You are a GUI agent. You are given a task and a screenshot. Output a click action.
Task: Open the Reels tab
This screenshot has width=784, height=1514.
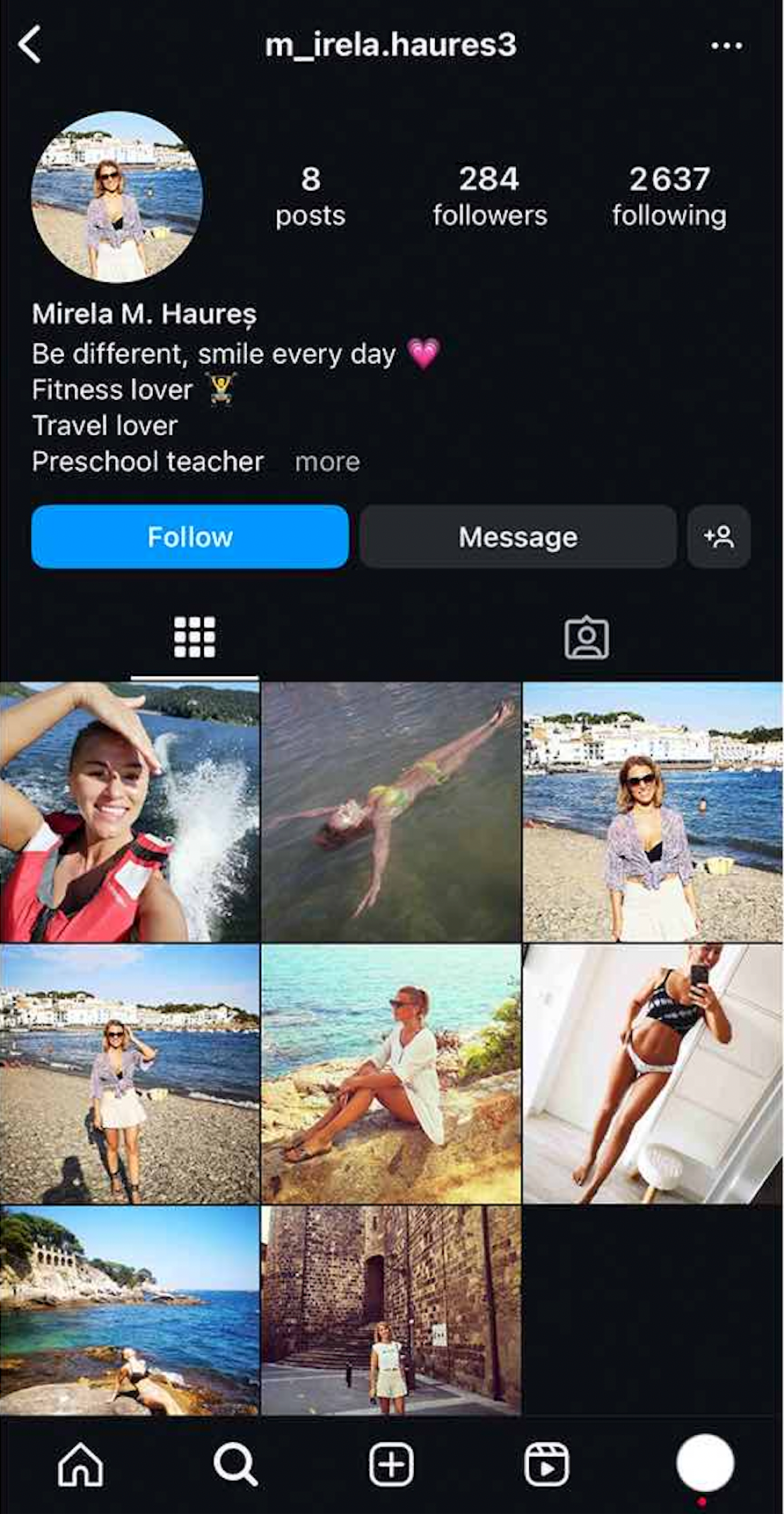click(547, 1465)
